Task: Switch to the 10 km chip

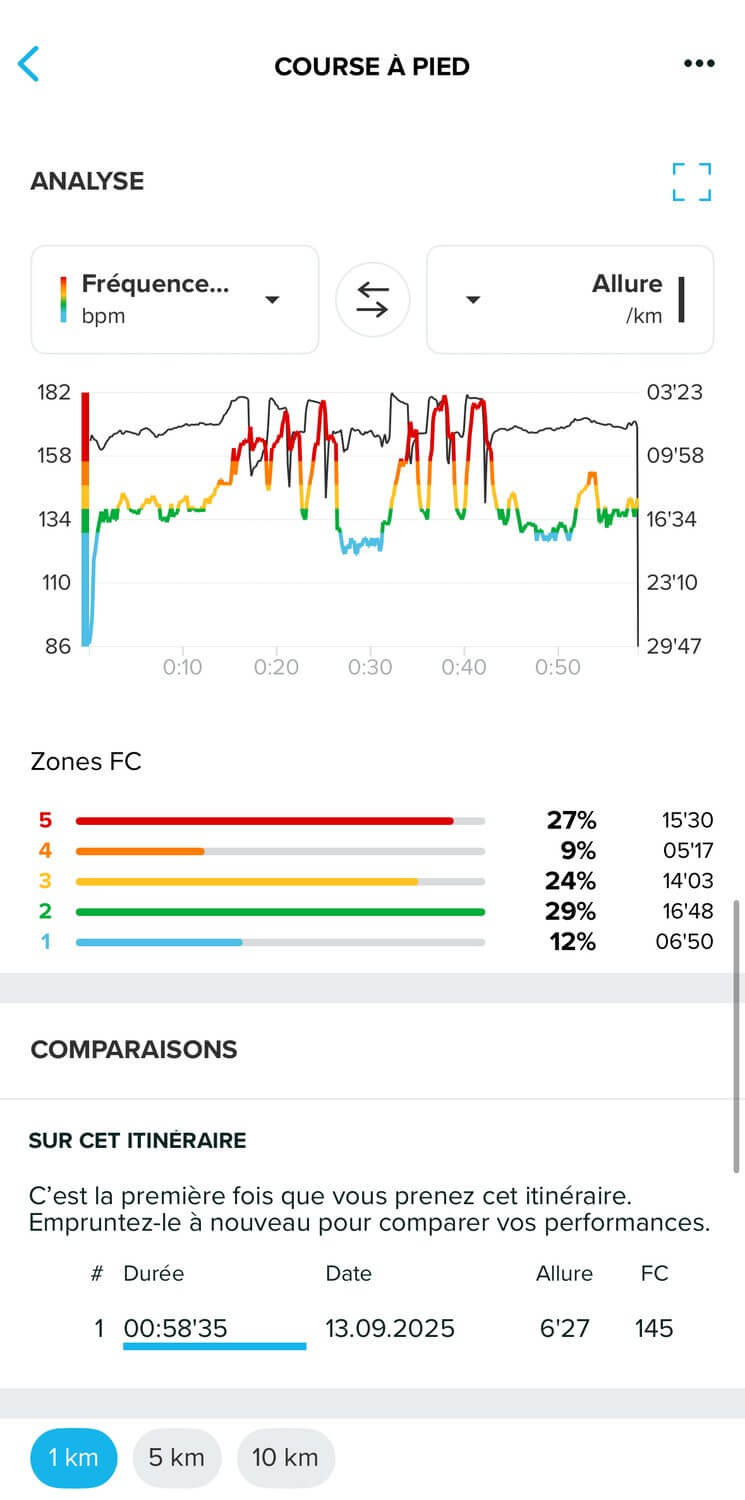Action: point(286,1457)
